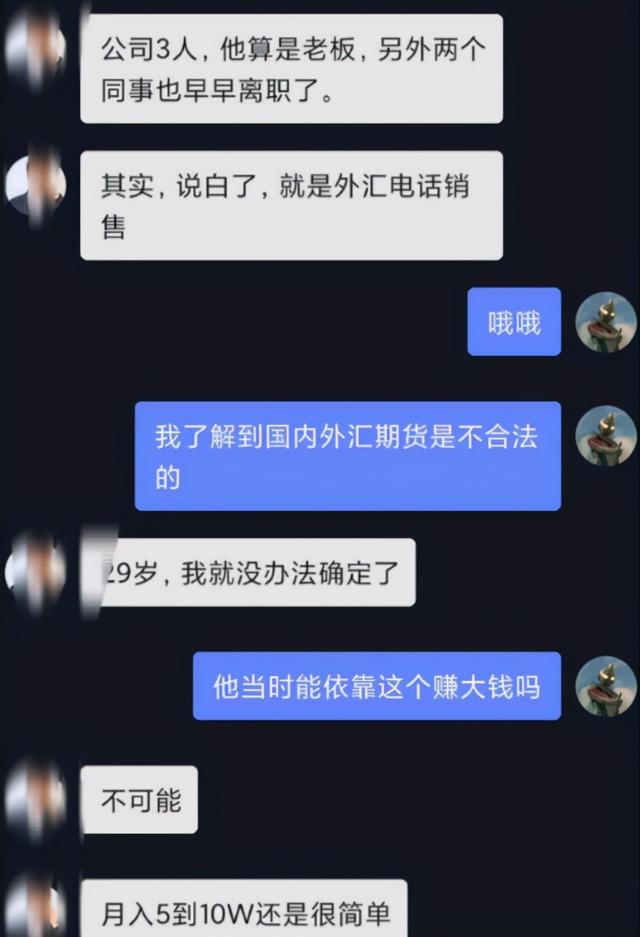This screenshot has height=937, width=640.
Task: Tap the avatar next to 我了解到国内外汇期货是不合法的
Action: [x=606, y=436]
